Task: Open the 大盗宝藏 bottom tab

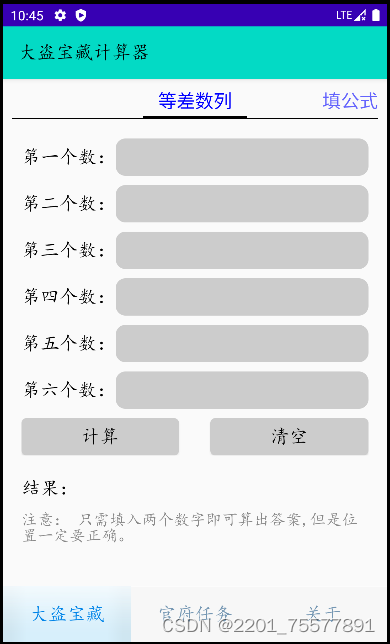Action: click(x=67, y=614)
